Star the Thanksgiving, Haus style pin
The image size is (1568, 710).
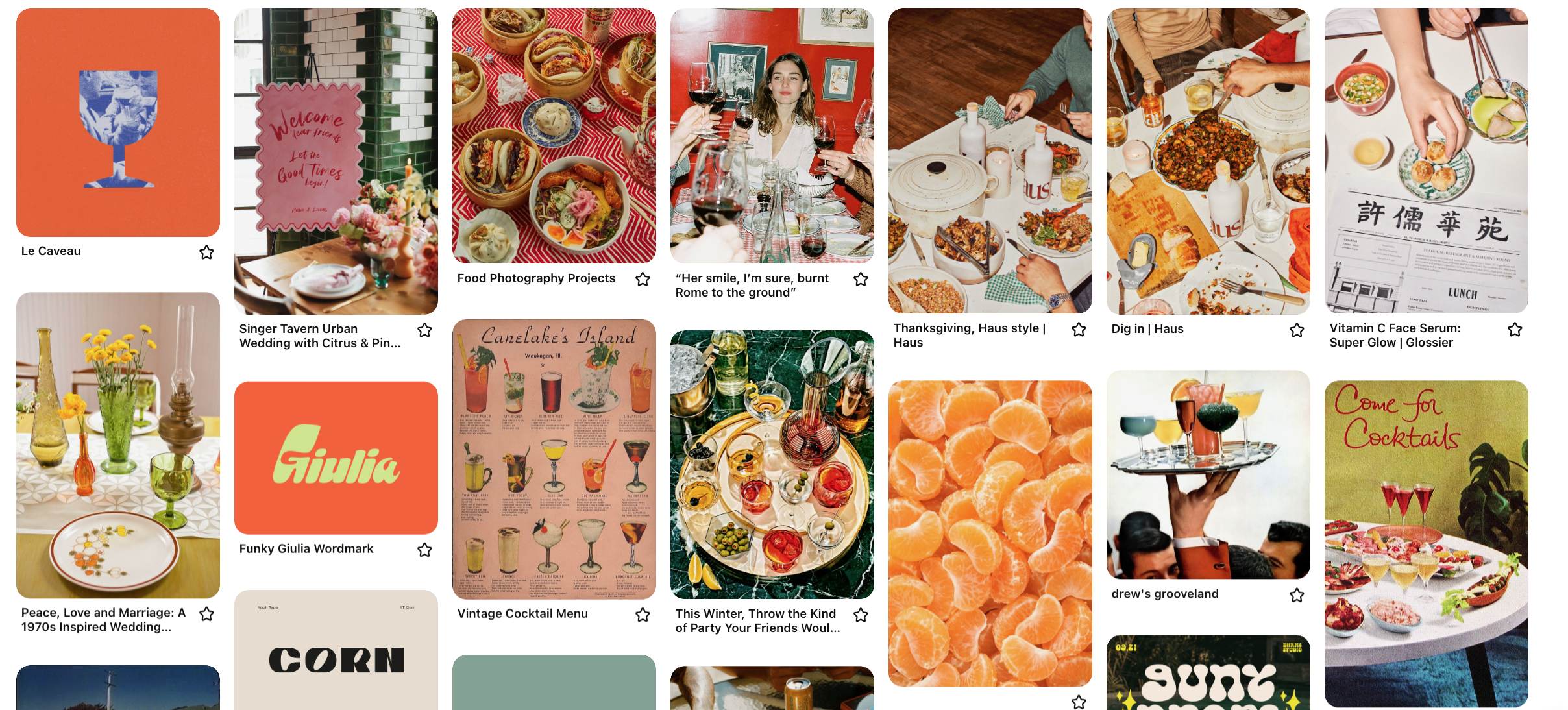(1079, 330)
